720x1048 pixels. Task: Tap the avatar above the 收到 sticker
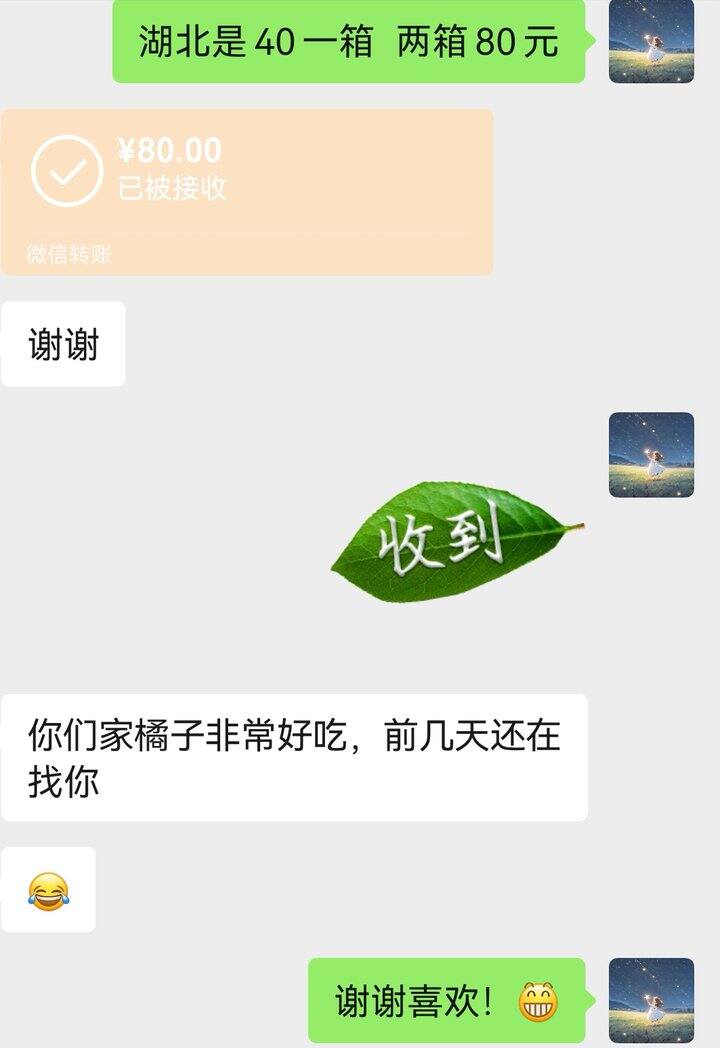[x=651, y=455]
